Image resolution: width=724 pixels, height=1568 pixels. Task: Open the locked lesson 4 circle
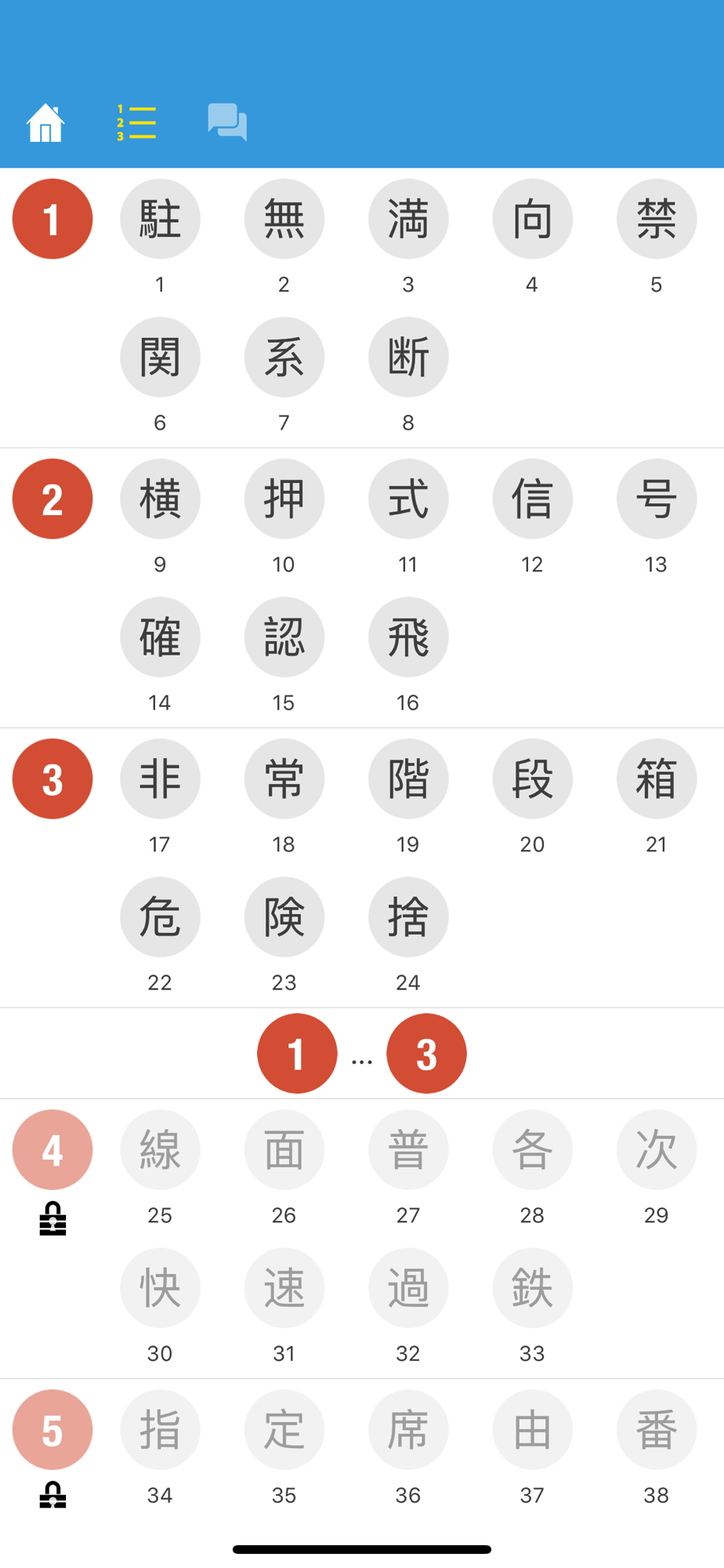click(x=52, y=1149)
